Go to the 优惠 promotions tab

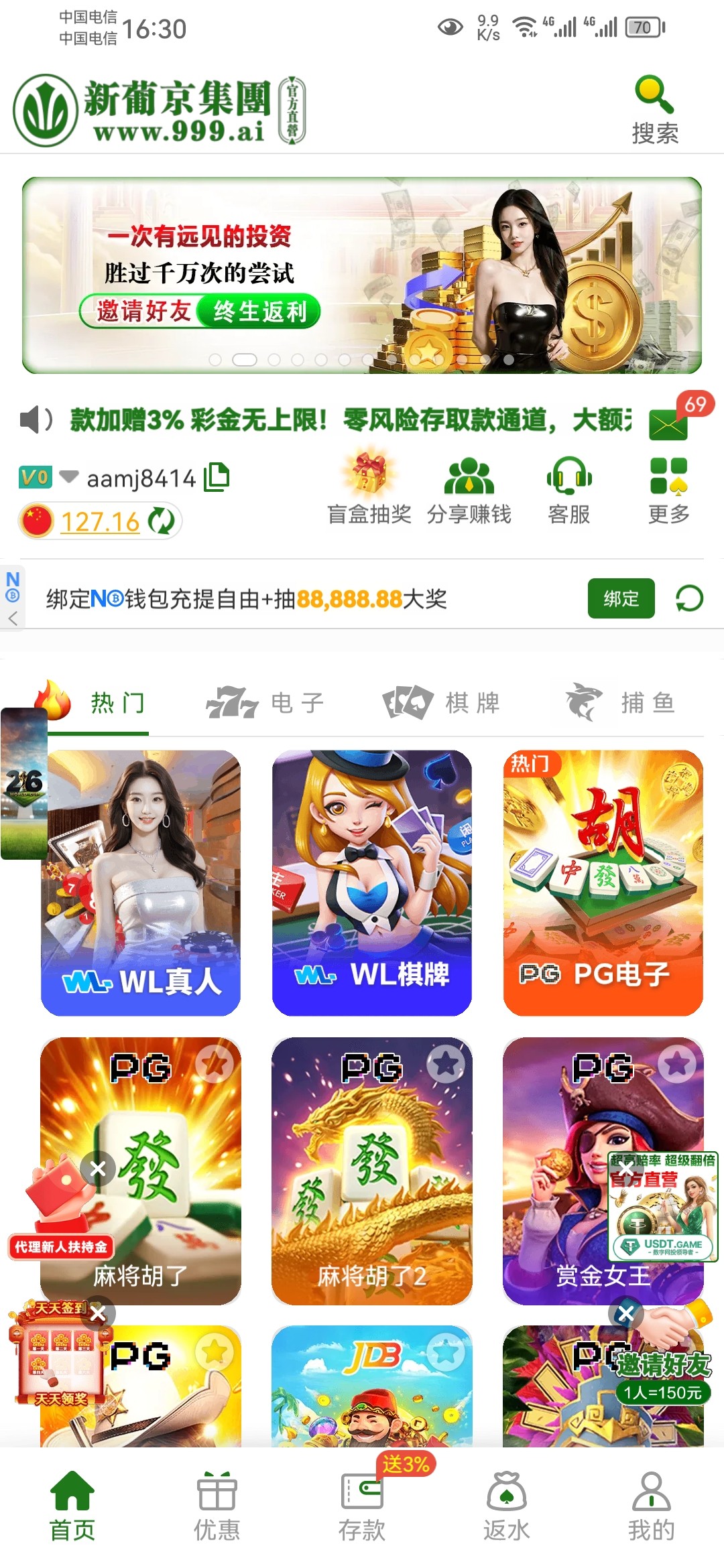click(217, 1506)
